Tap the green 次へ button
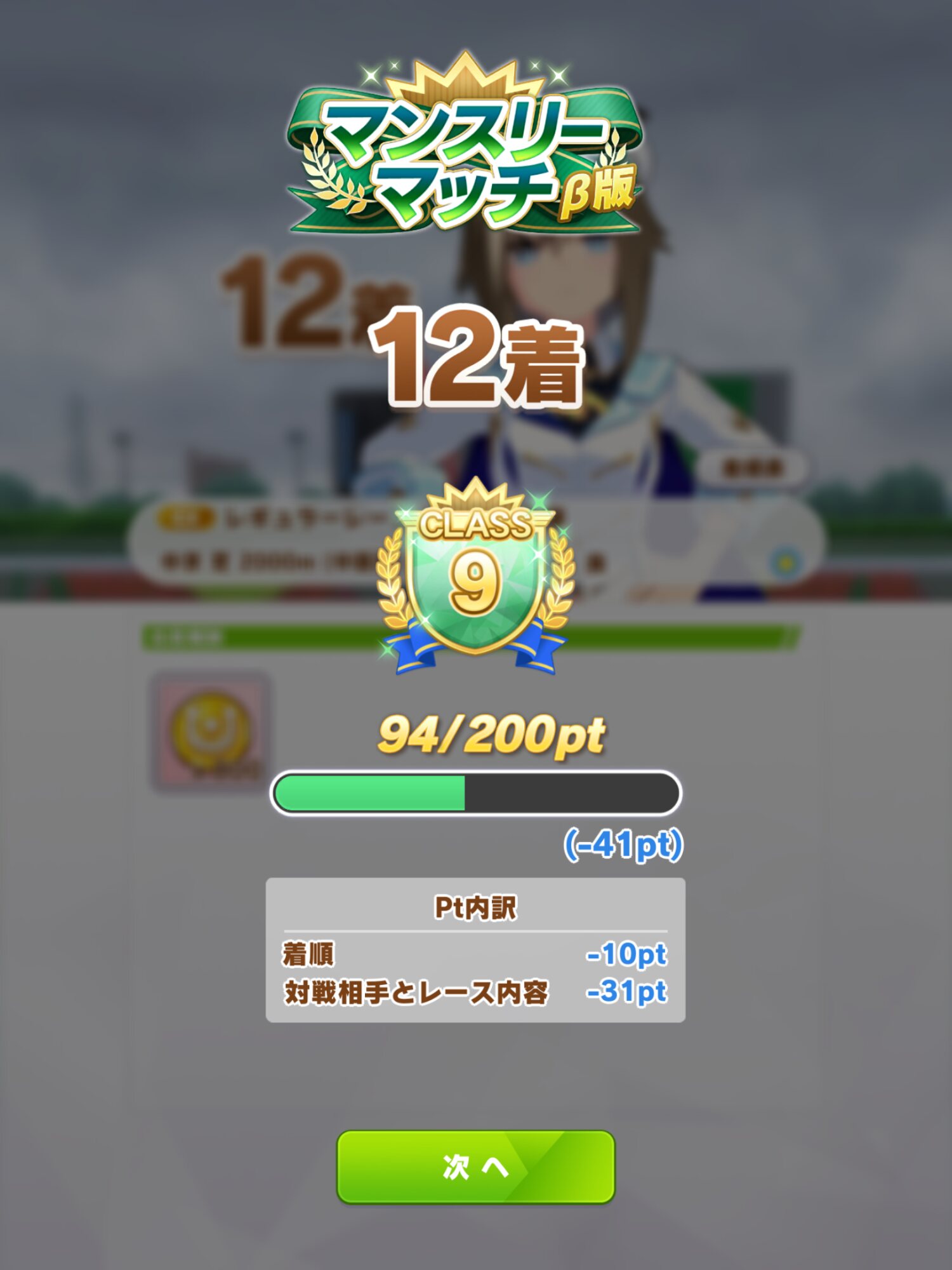This screenshot has width=952, height=1270. (475, 1166)
